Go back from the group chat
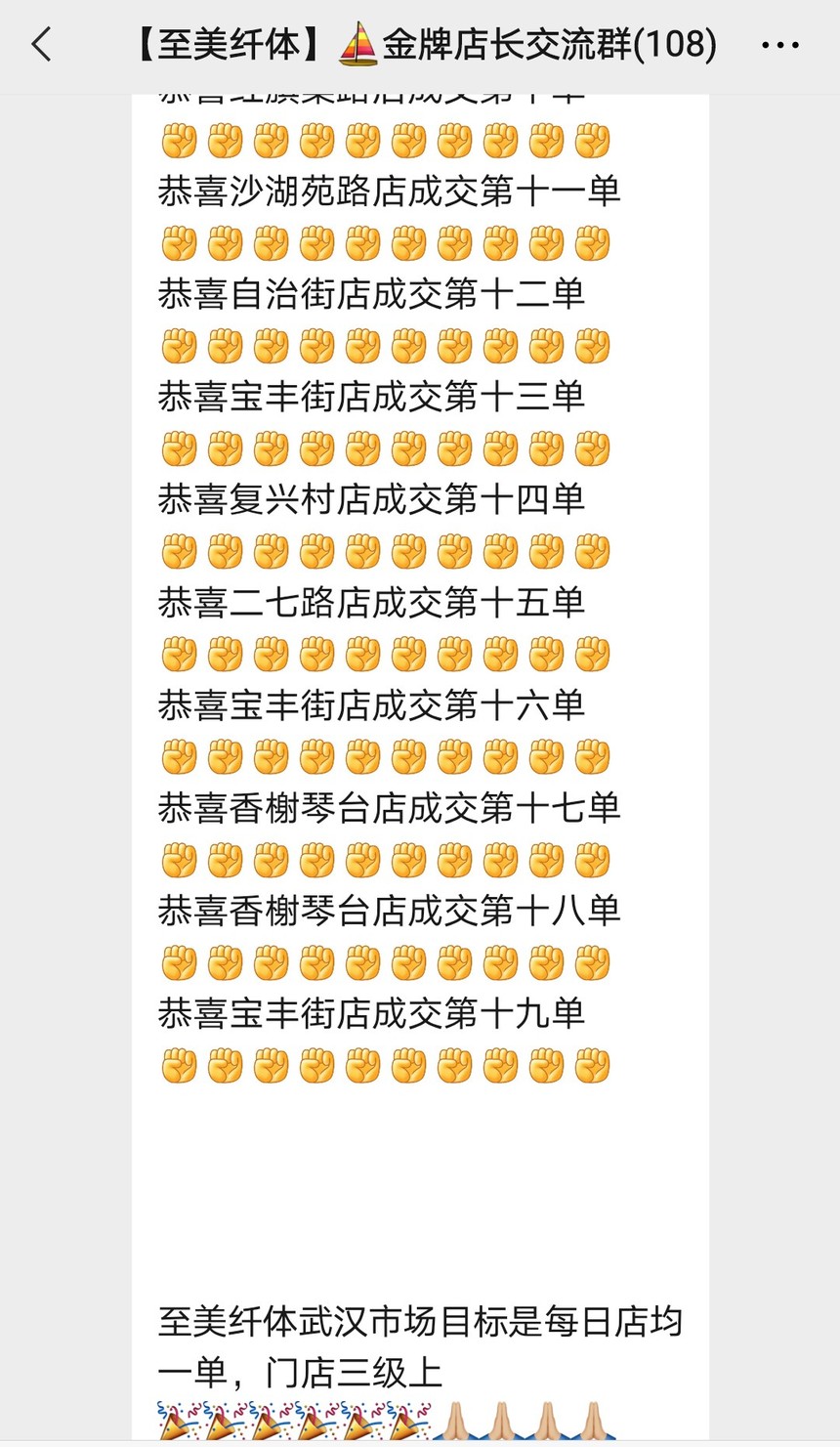This screenshot has height=1447, width=840. [x=41, y=45]
